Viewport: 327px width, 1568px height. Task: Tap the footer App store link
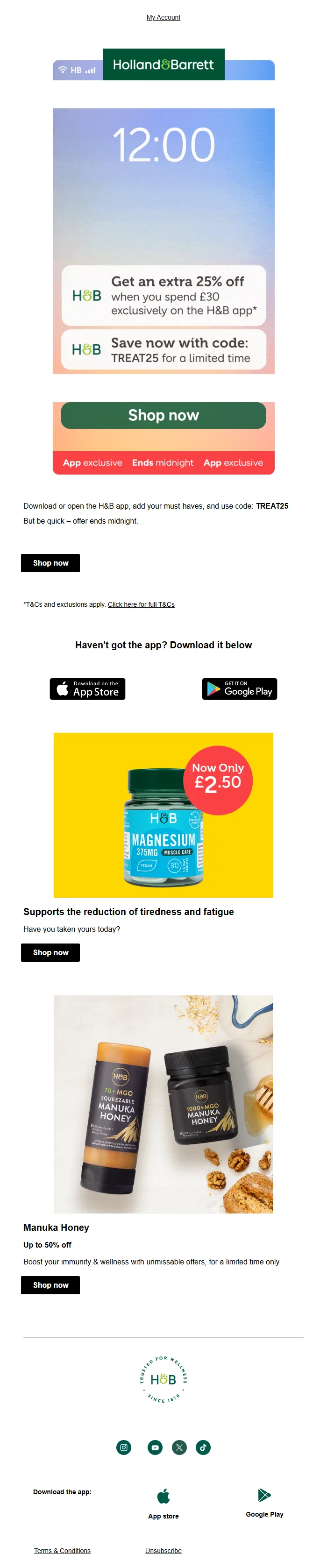(163, 1504)
